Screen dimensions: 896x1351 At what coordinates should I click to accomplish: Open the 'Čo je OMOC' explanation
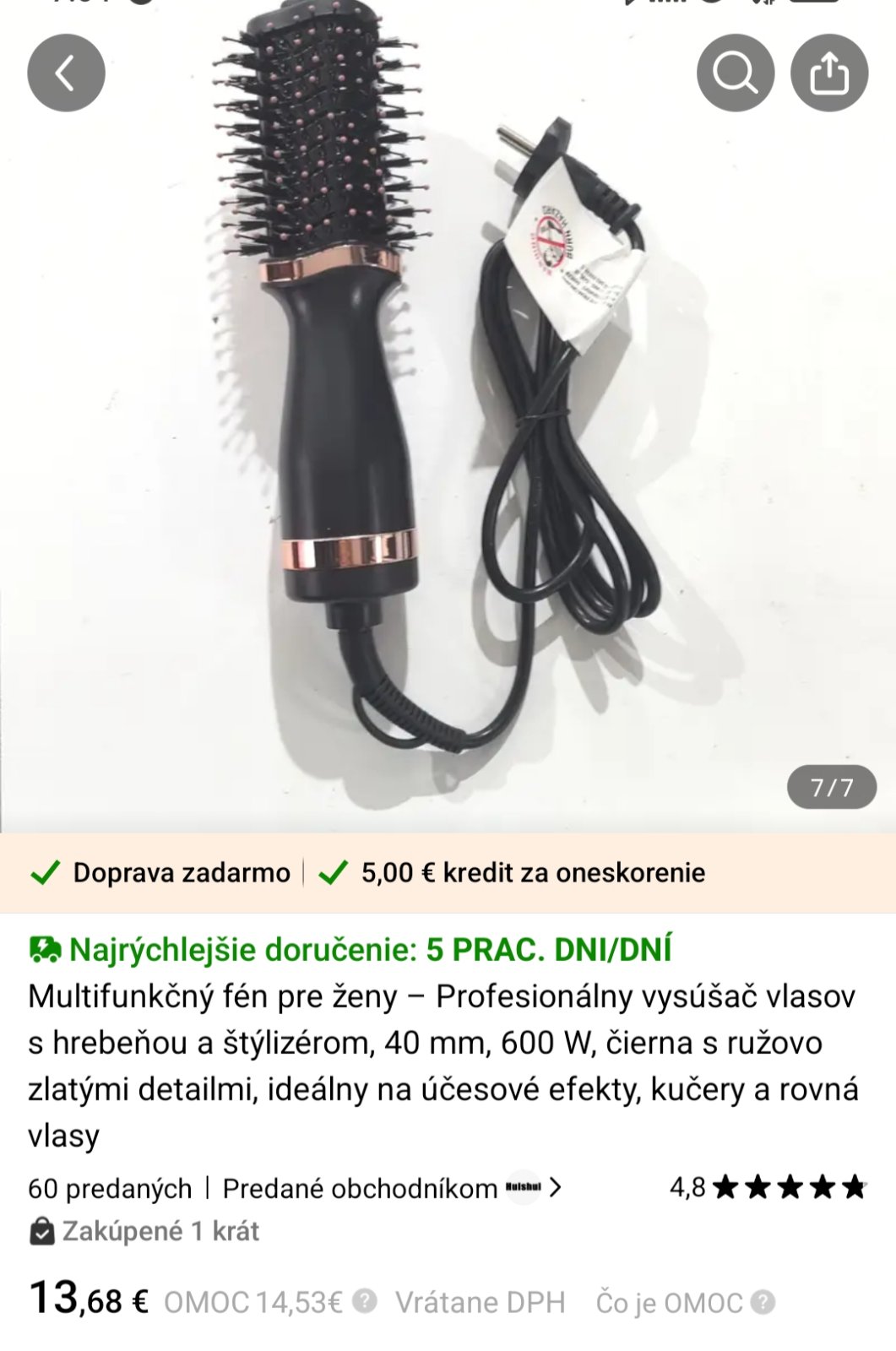[685, 1302]
